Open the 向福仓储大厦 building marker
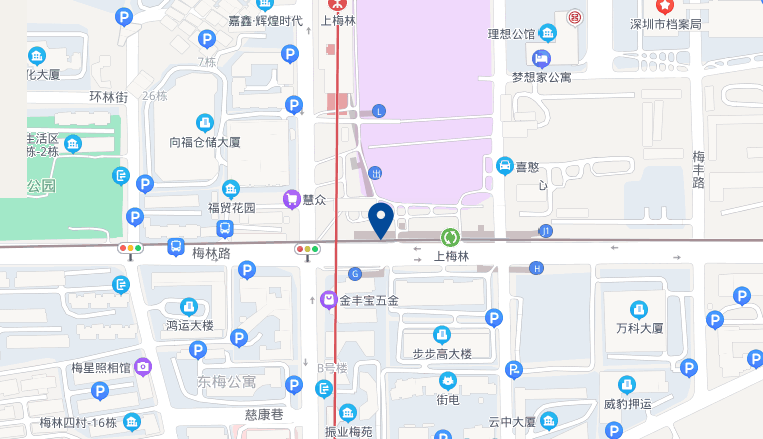 click(205, 123)
